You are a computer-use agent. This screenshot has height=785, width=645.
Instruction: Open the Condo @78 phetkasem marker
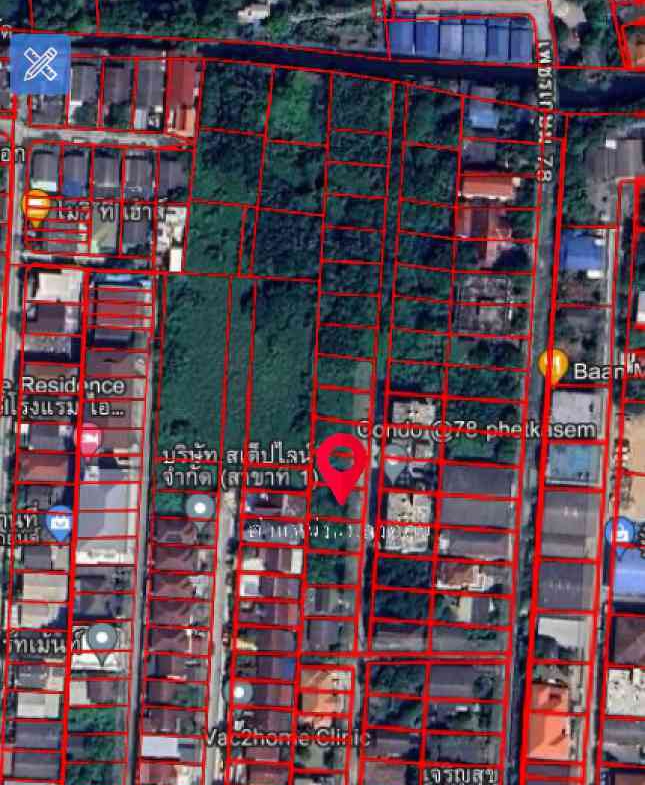click(396, 467)
